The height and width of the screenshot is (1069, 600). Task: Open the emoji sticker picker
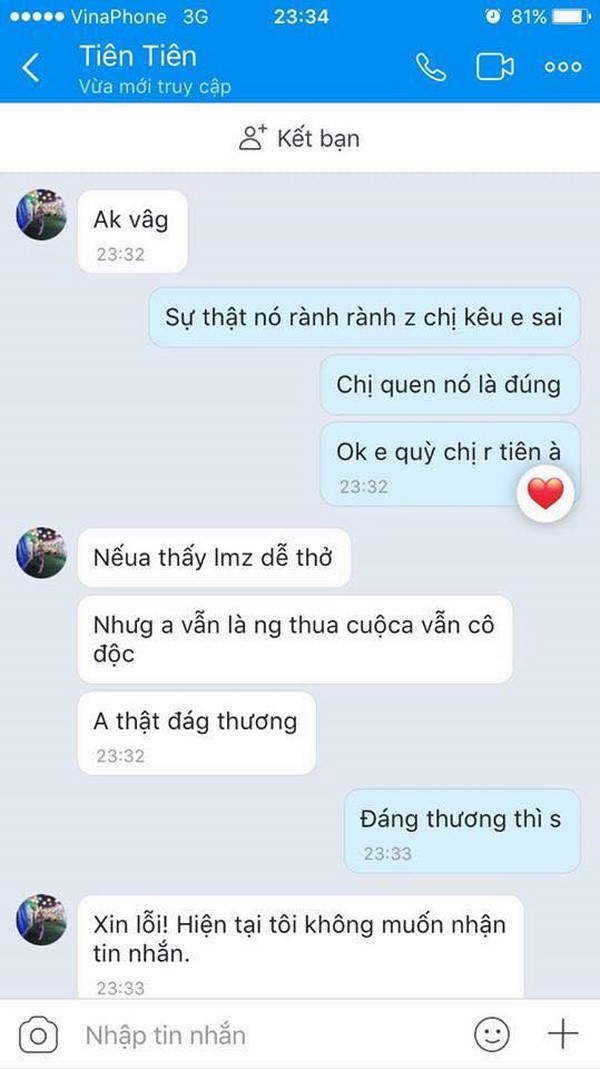[491, 1035]
